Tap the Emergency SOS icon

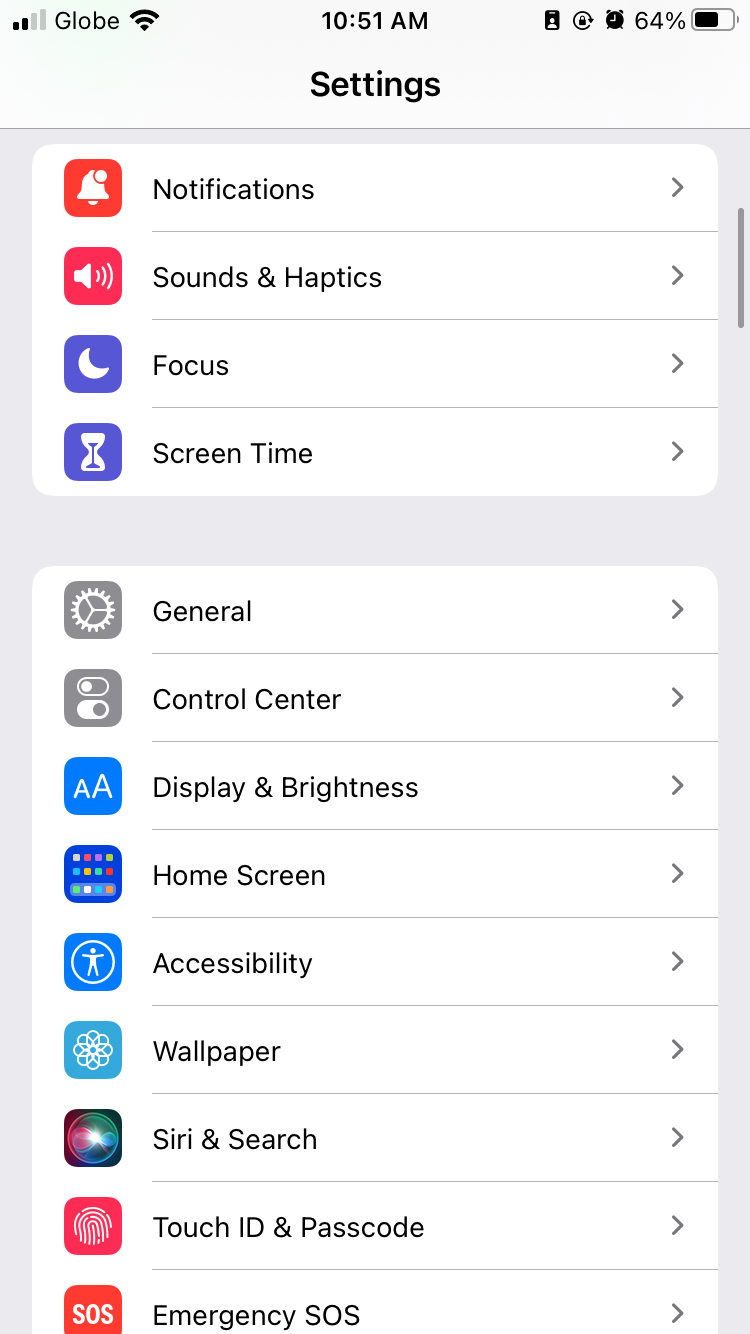tap(92, 1310)
